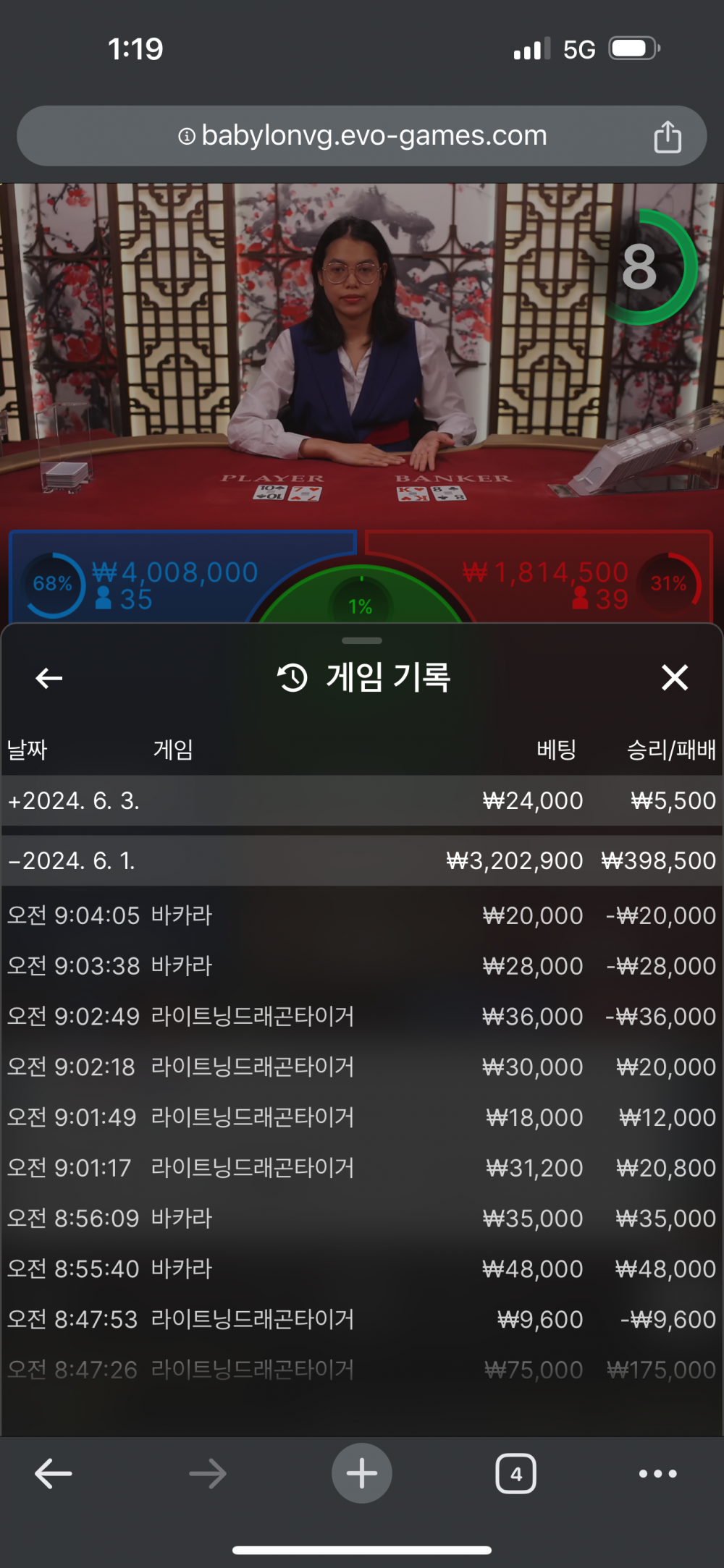Open the 오전 9:03:38 바카라 record
The height and width of the screenshot is (1568, 724).
[362, 966]
